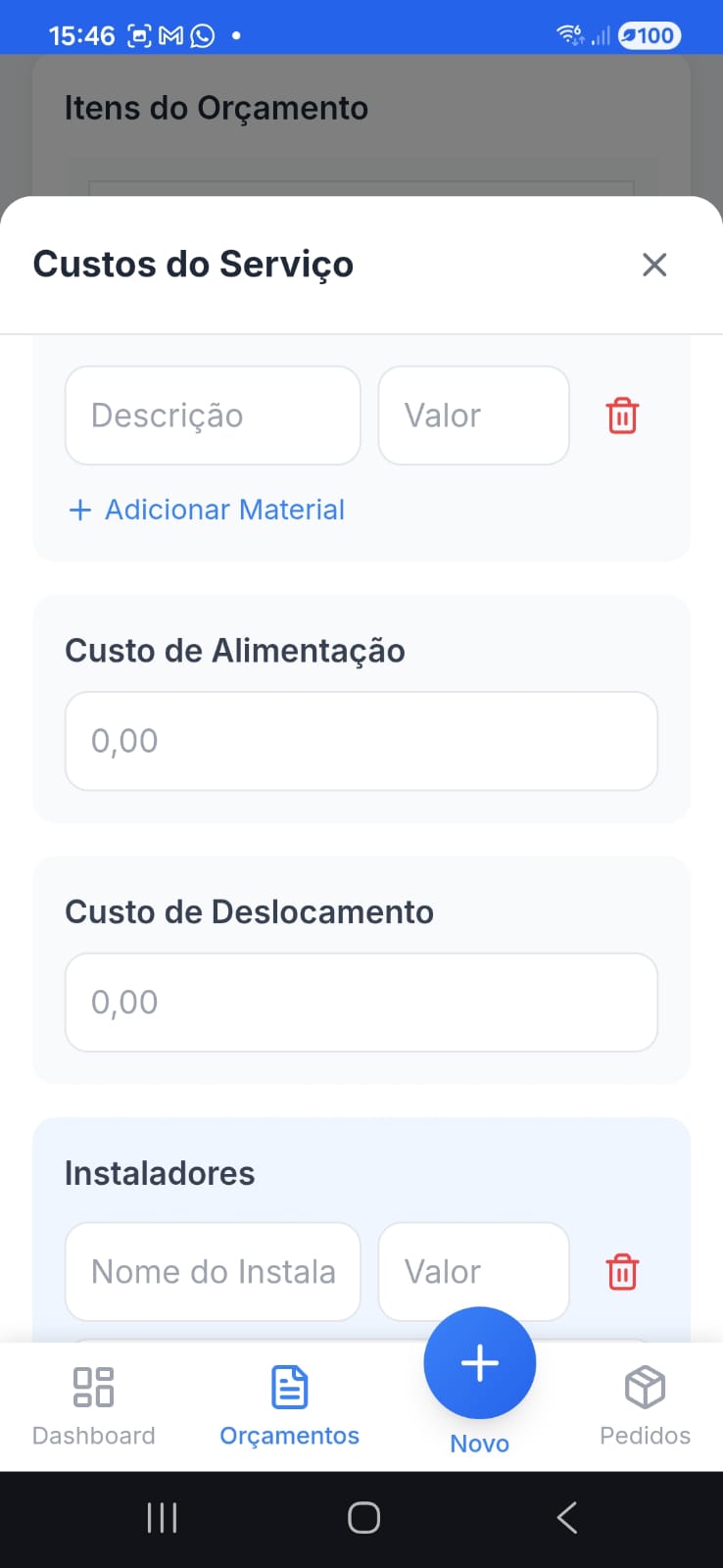The height and width of the screenshot is (1568, 723).
Task: Click the plus icon beside Adicionar Material
Action: (79, 510)
